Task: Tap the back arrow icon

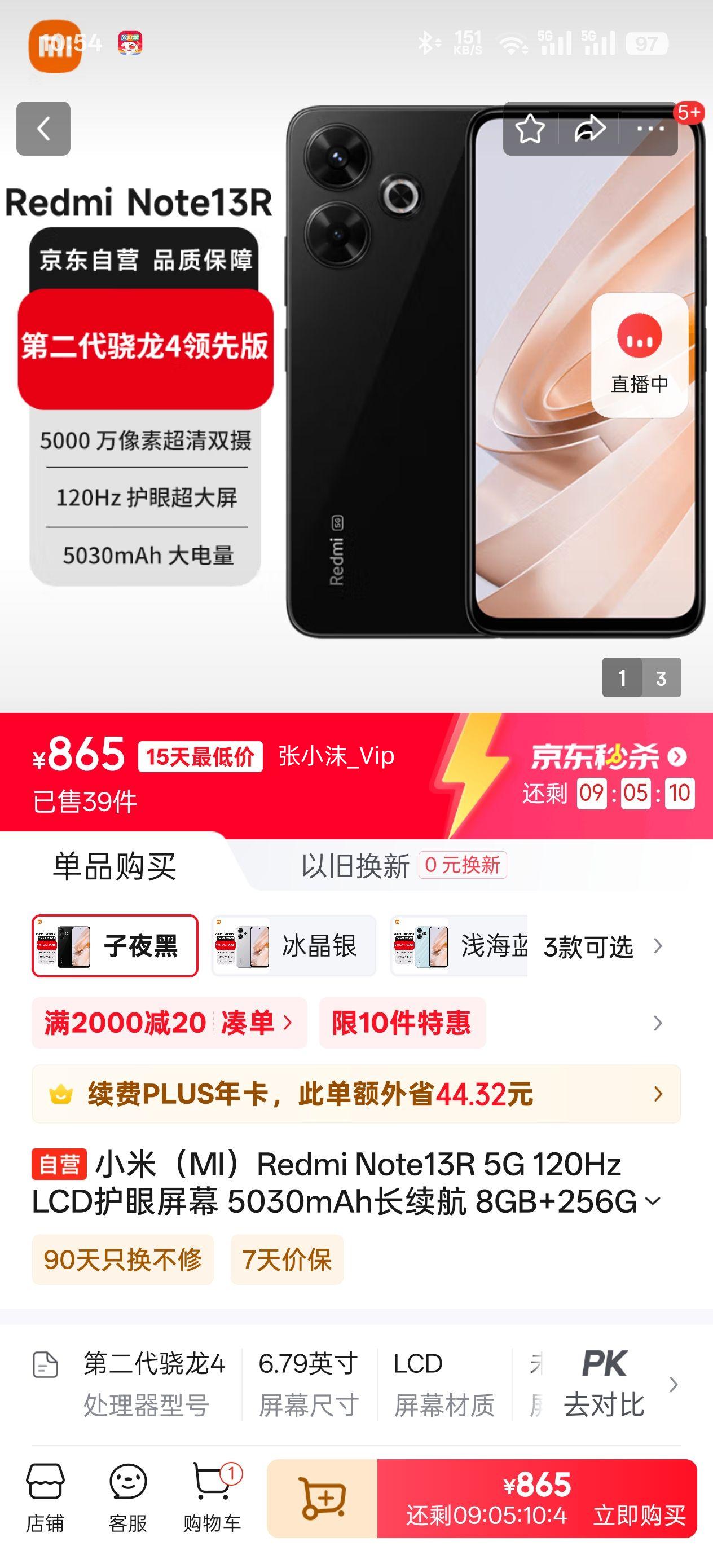Action: [x=43, y=129]
